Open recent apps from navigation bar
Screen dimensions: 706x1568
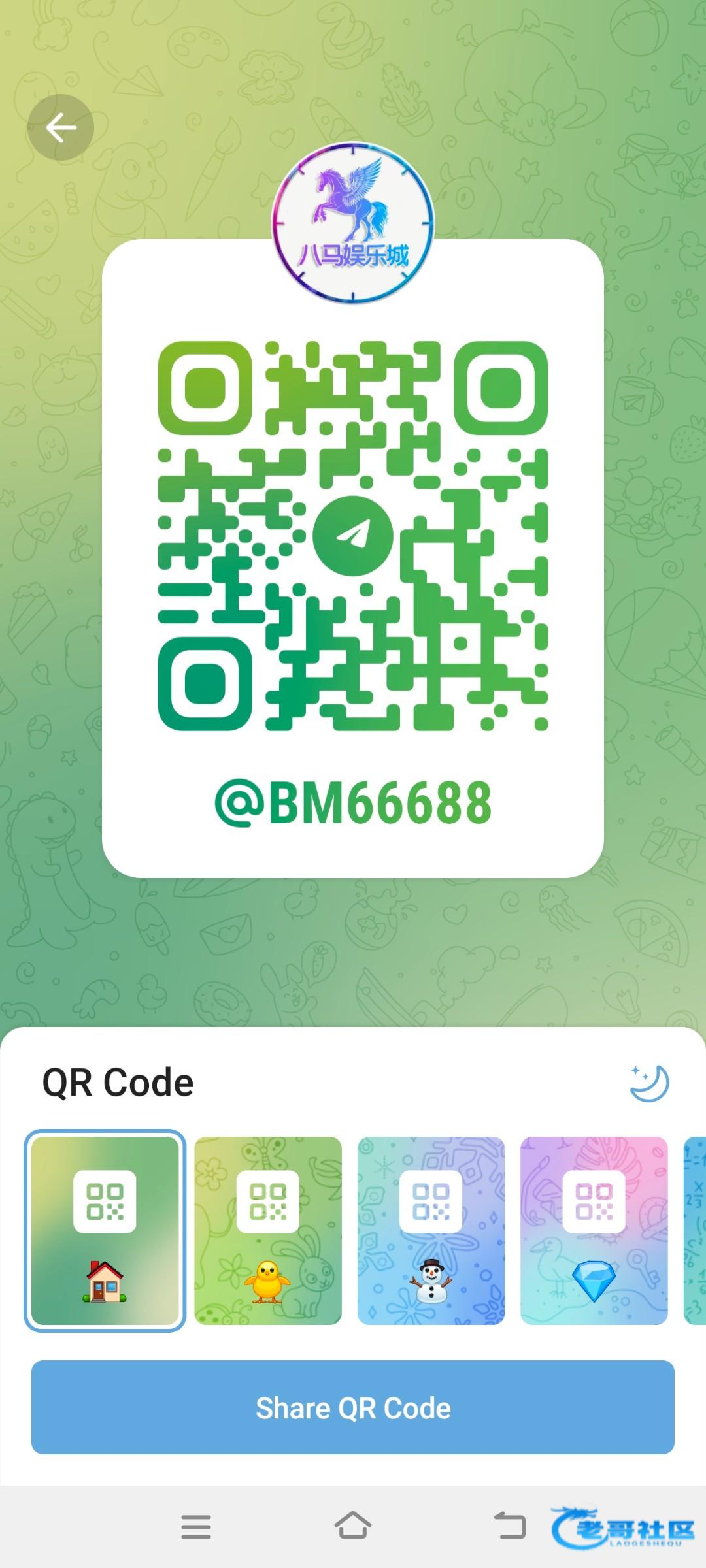(196, 1527)
